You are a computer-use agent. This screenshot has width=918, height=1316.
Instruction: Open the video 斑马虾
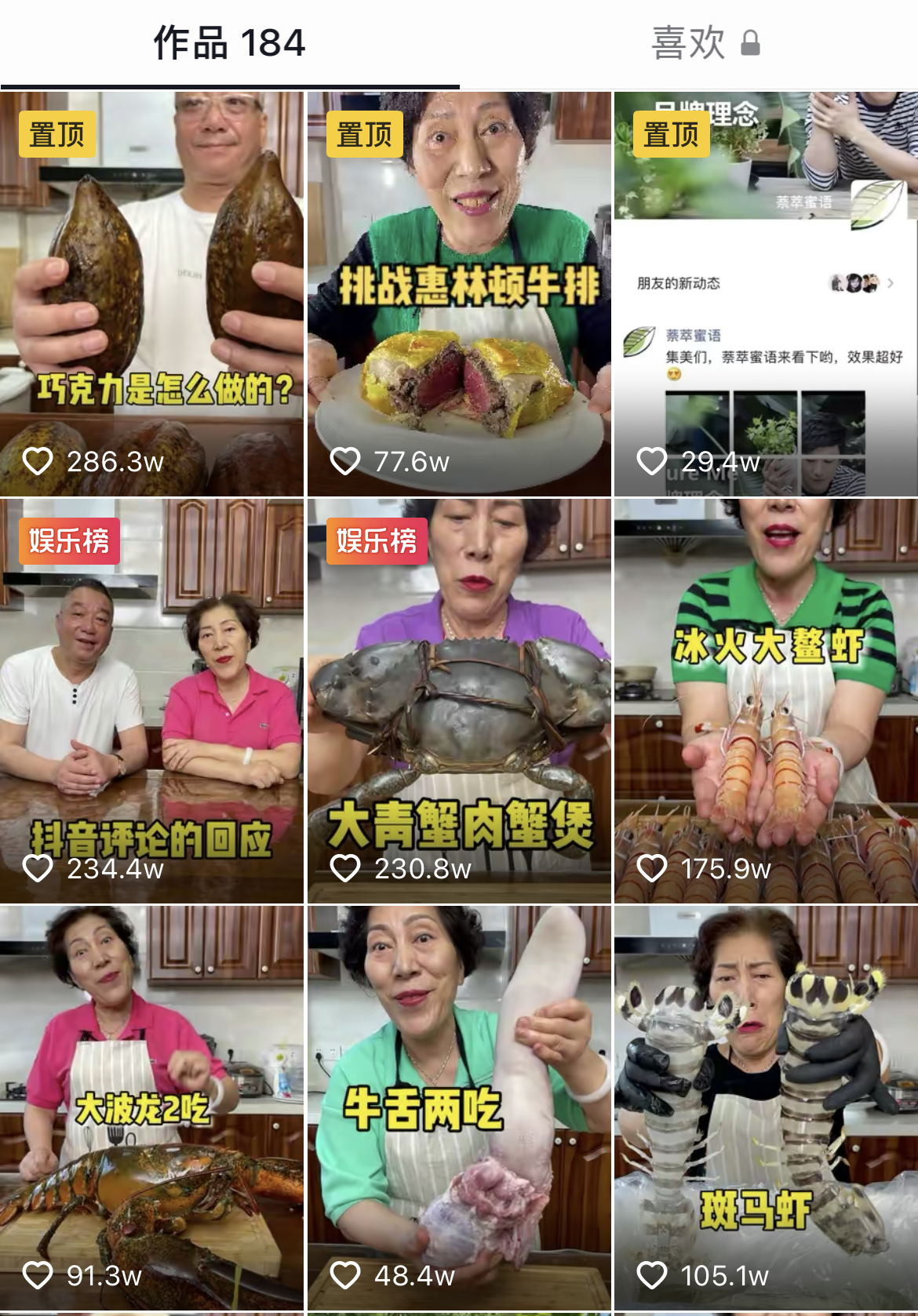click(766, 1108)
